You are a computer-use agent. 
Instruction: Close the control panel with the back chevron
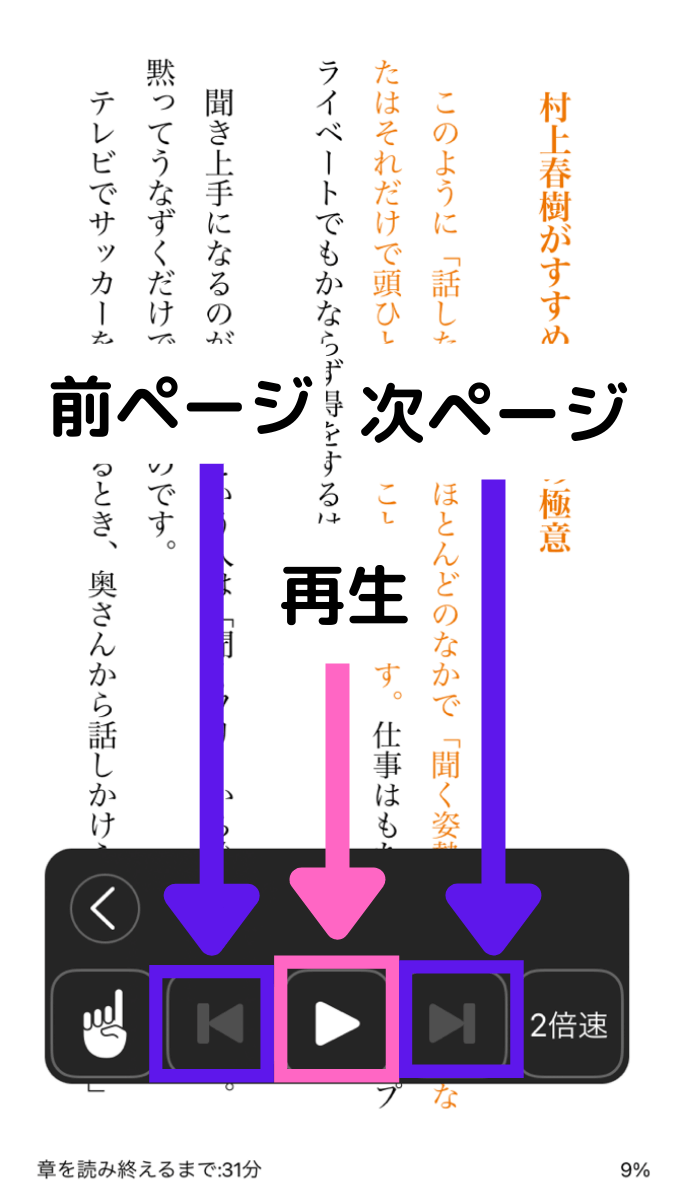(105, 909)
